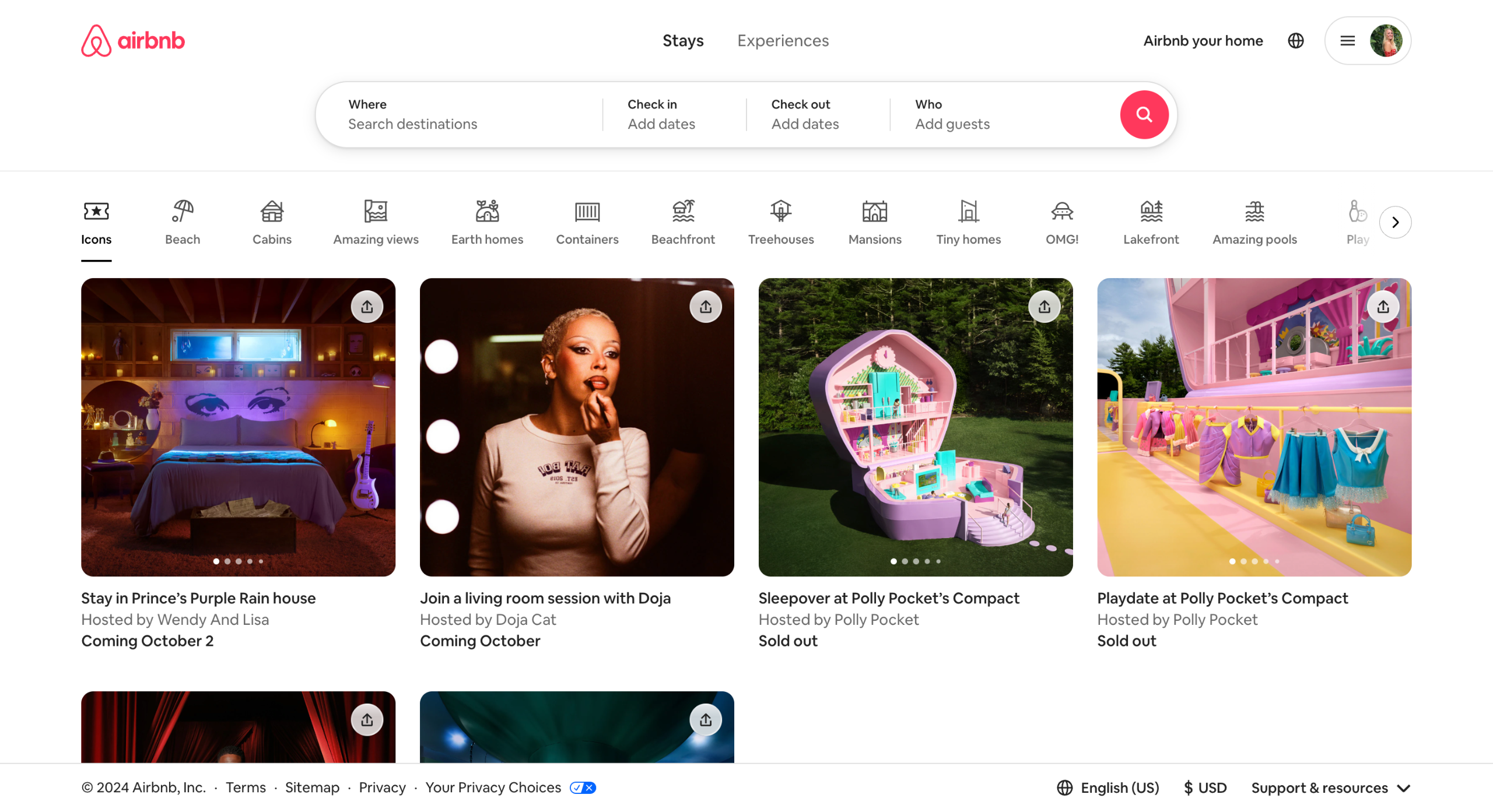1493x812 pixels.
Task: Select the Treehouses category
Action: tap(780, 222)
